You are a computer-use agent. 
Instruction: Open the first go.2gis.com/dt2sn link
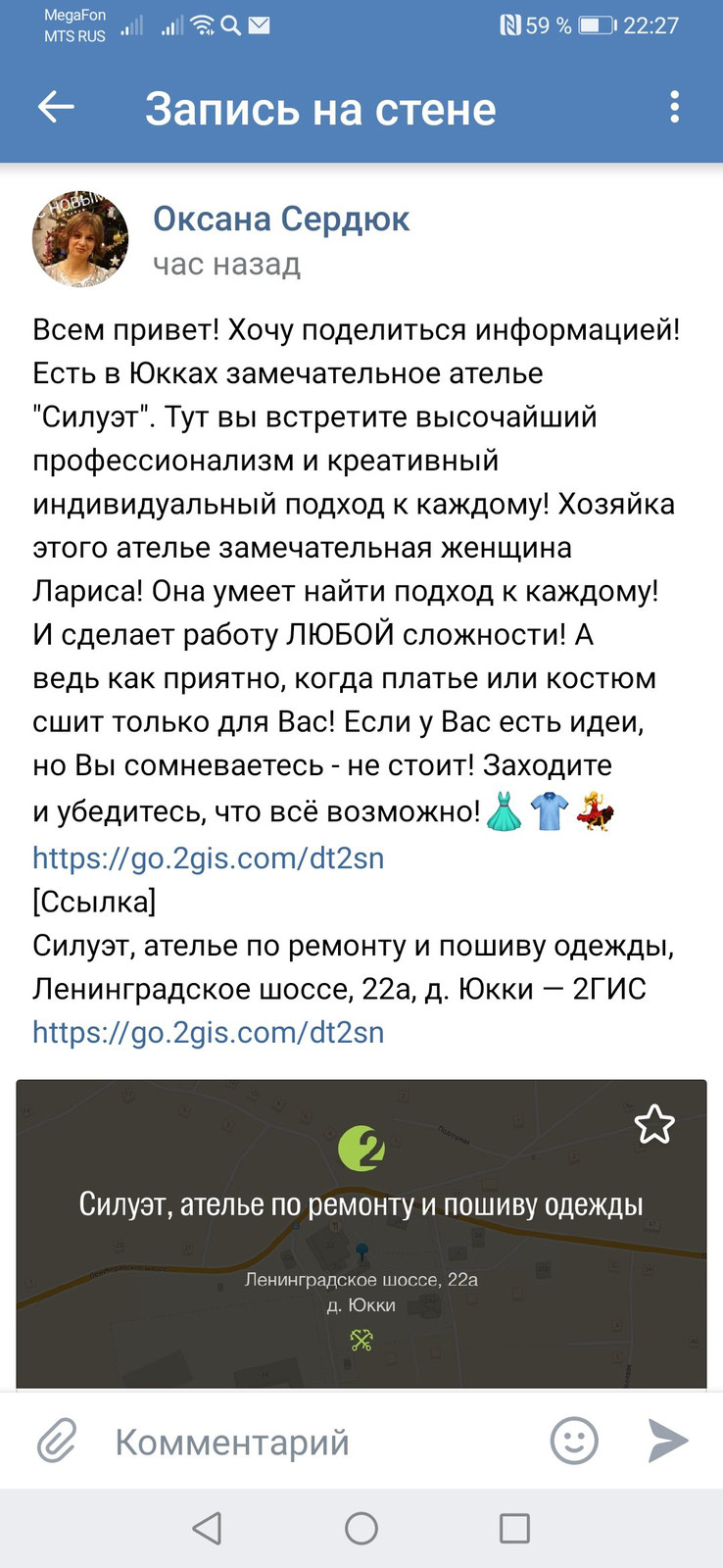click(x=208, y=857)
